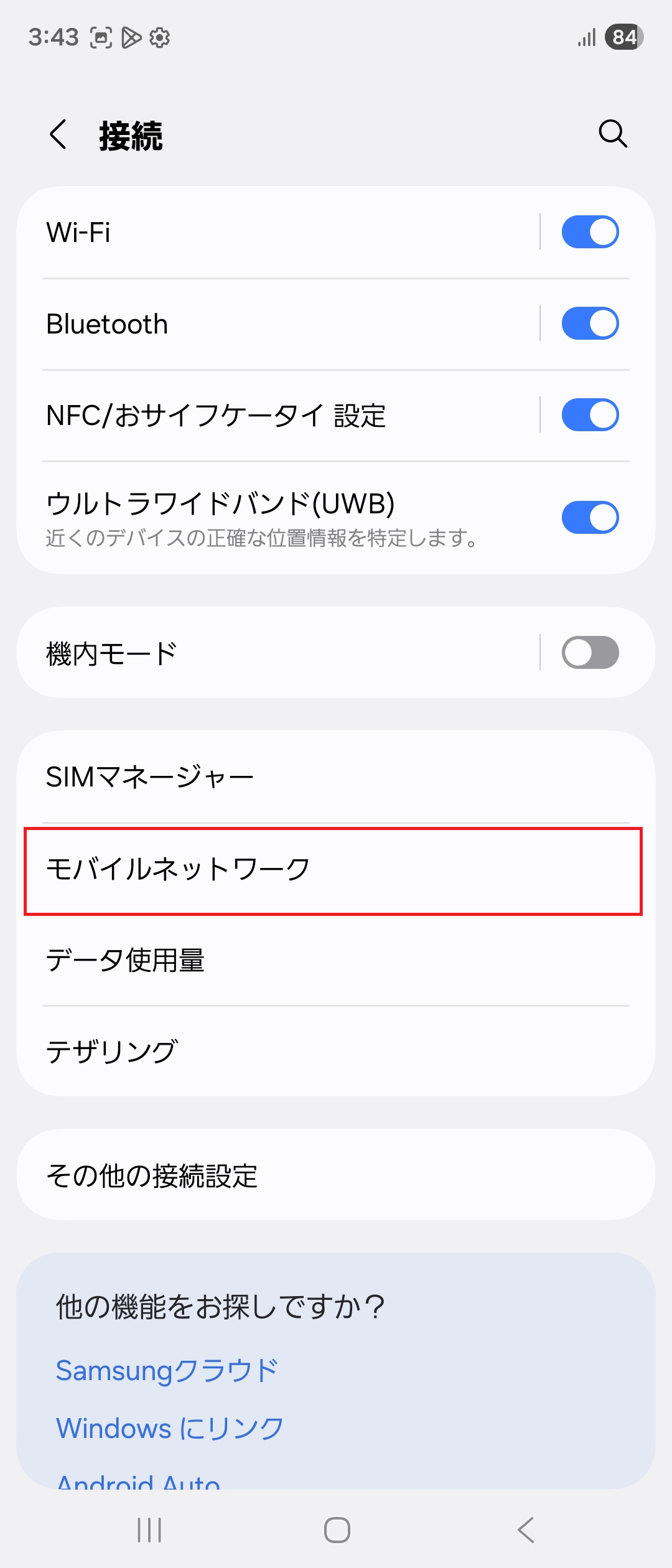This screenshot has width=672, height=1568.
Task: Open モバイルネットワーク settings
Action: [249, 869]
